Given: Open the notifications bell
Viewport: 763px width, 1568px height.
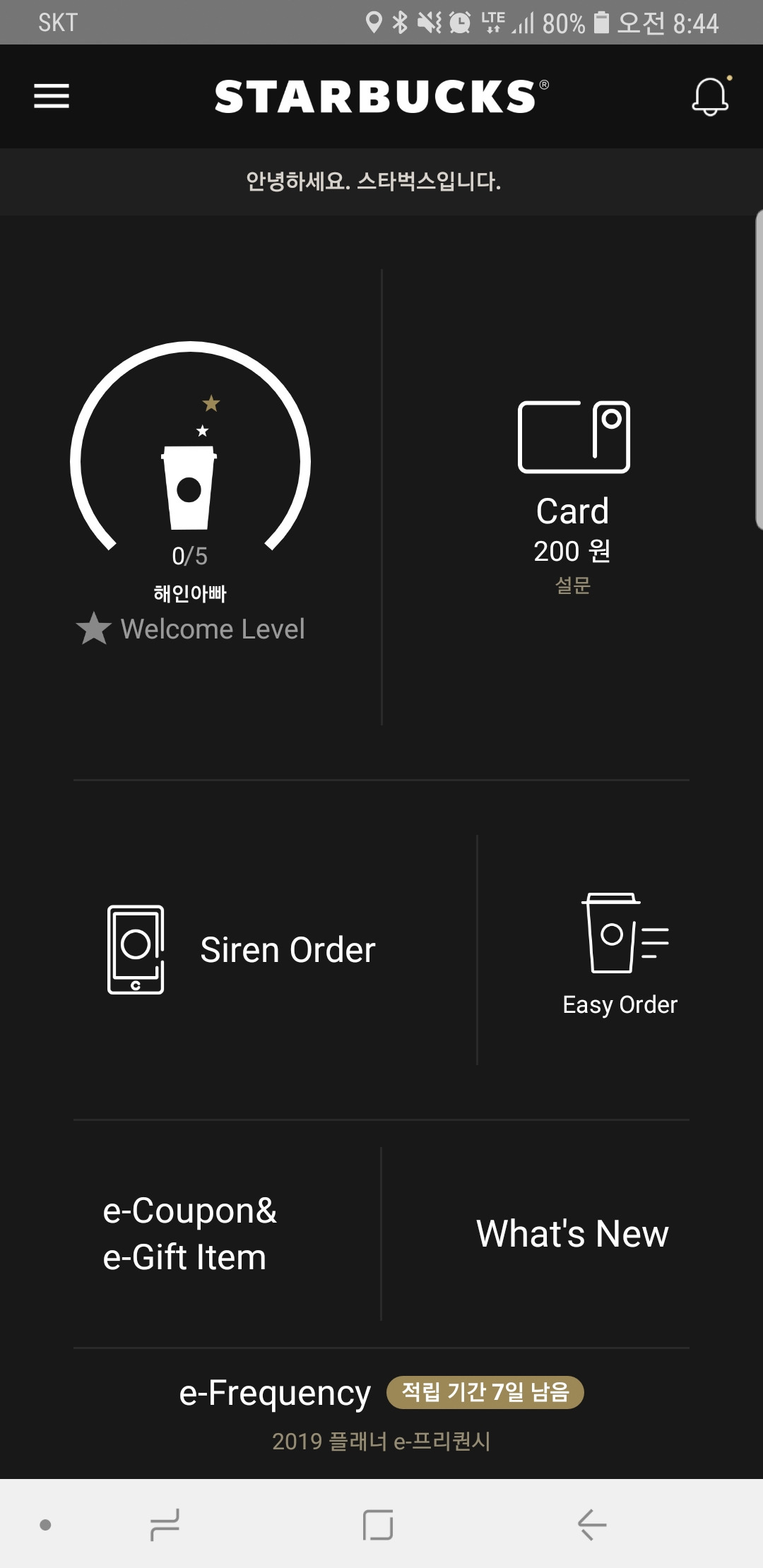Looking at the screenshot, I should 710,96.
